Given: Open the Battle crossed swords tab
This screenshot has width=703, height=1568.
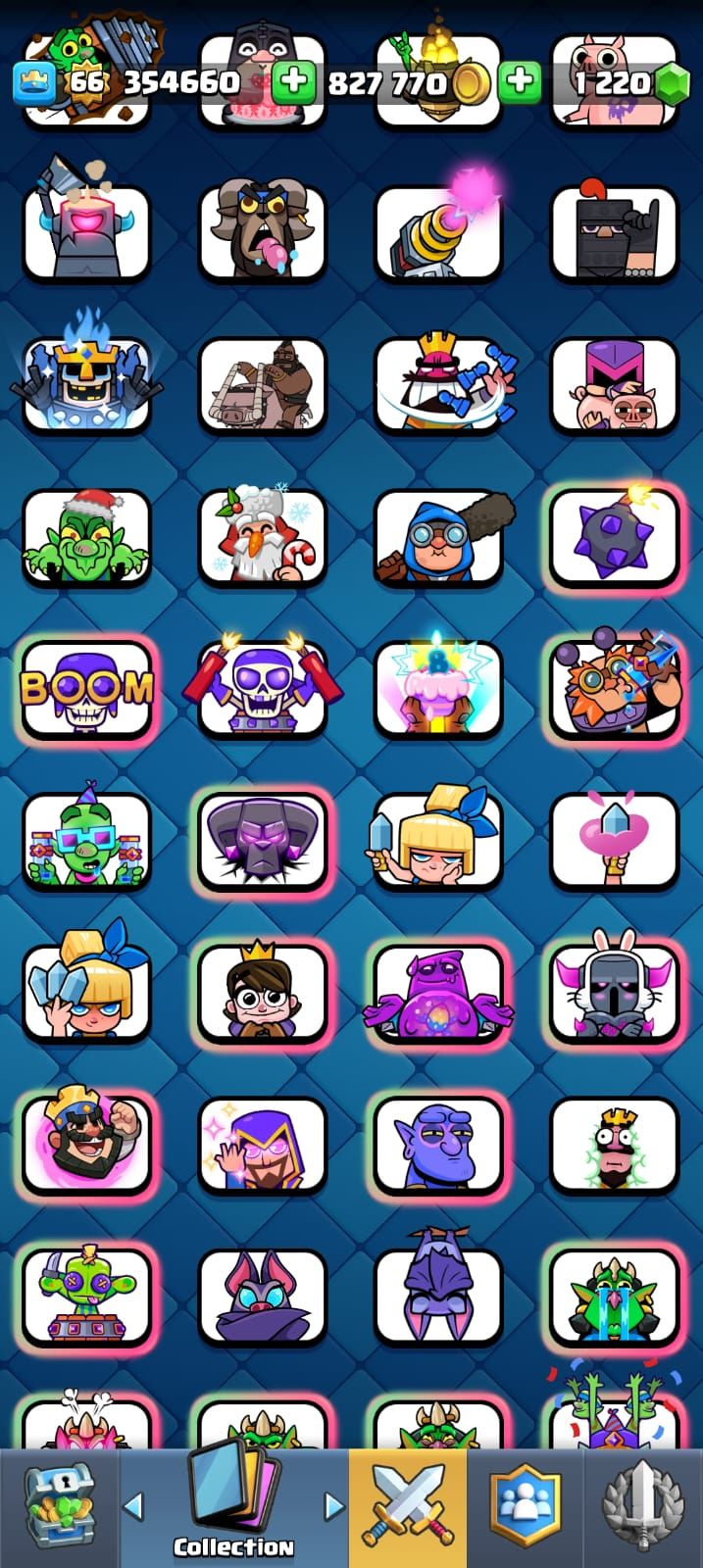Looking at the screenshot, I should point(408,1507).
